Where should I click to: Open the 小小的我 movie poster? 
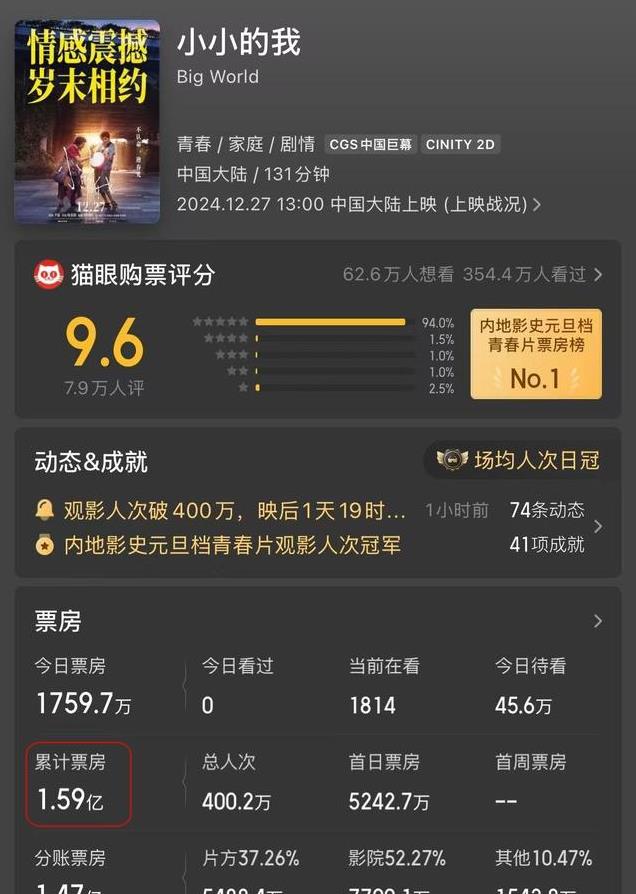point(87,122)
